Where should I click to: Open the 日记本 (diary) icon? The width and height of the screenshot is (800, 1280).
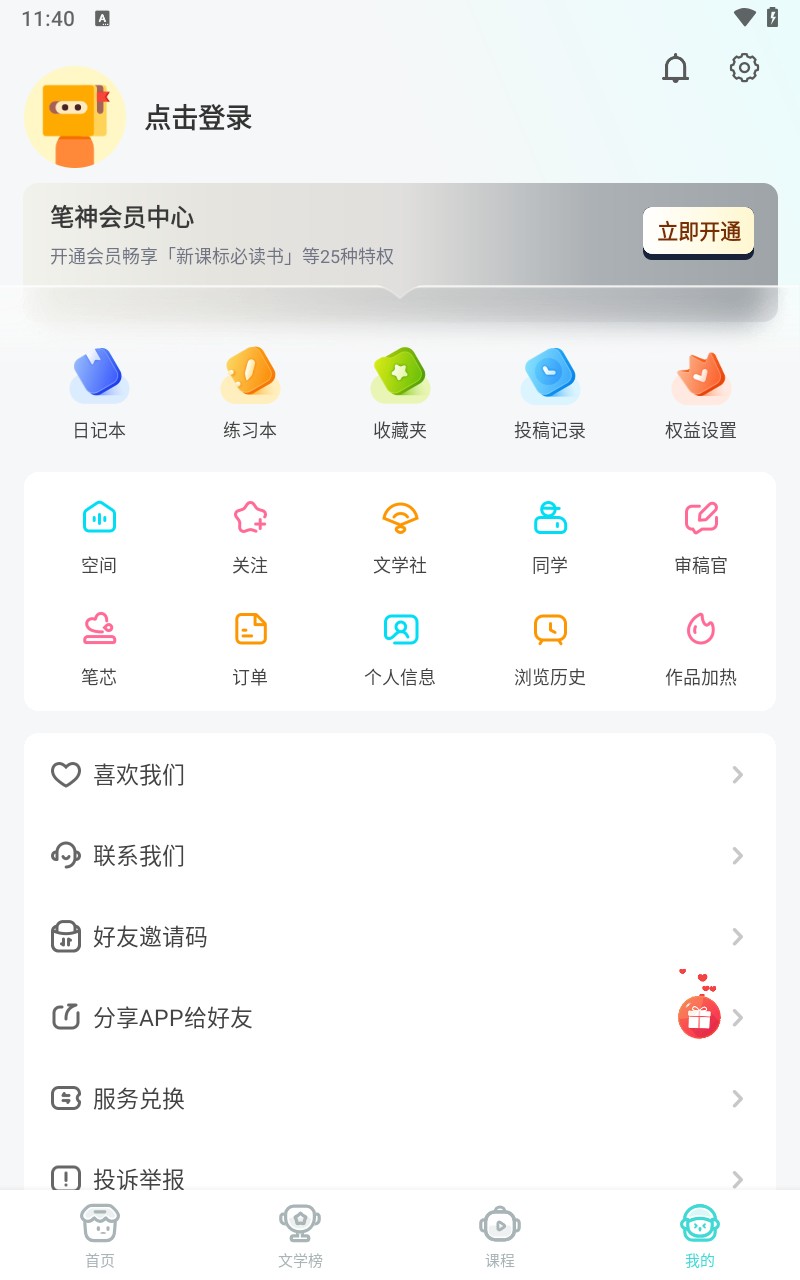pyautogui.click(x=99, y=390)
